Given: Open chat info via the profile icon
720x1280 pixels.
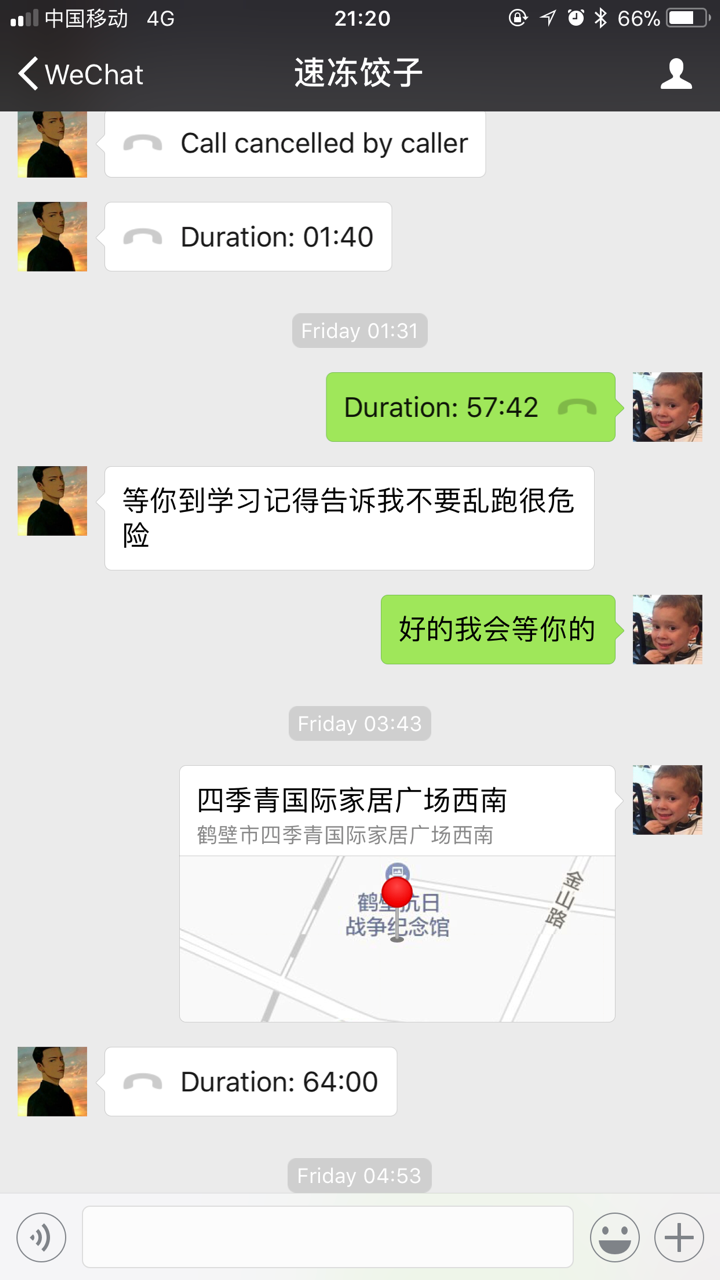Looking at the screenshot, I should [676, 74].
